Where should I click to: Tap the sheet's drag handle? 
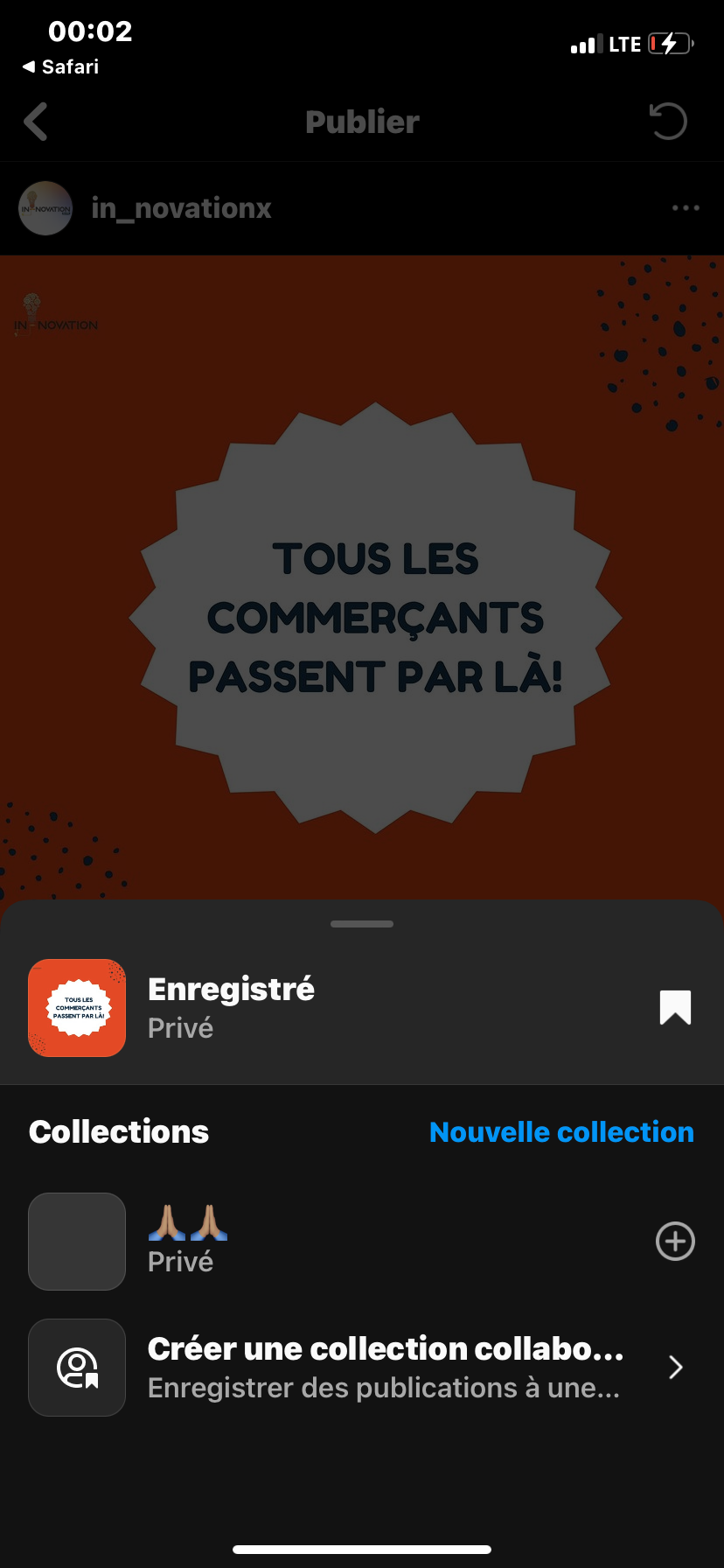362,924
